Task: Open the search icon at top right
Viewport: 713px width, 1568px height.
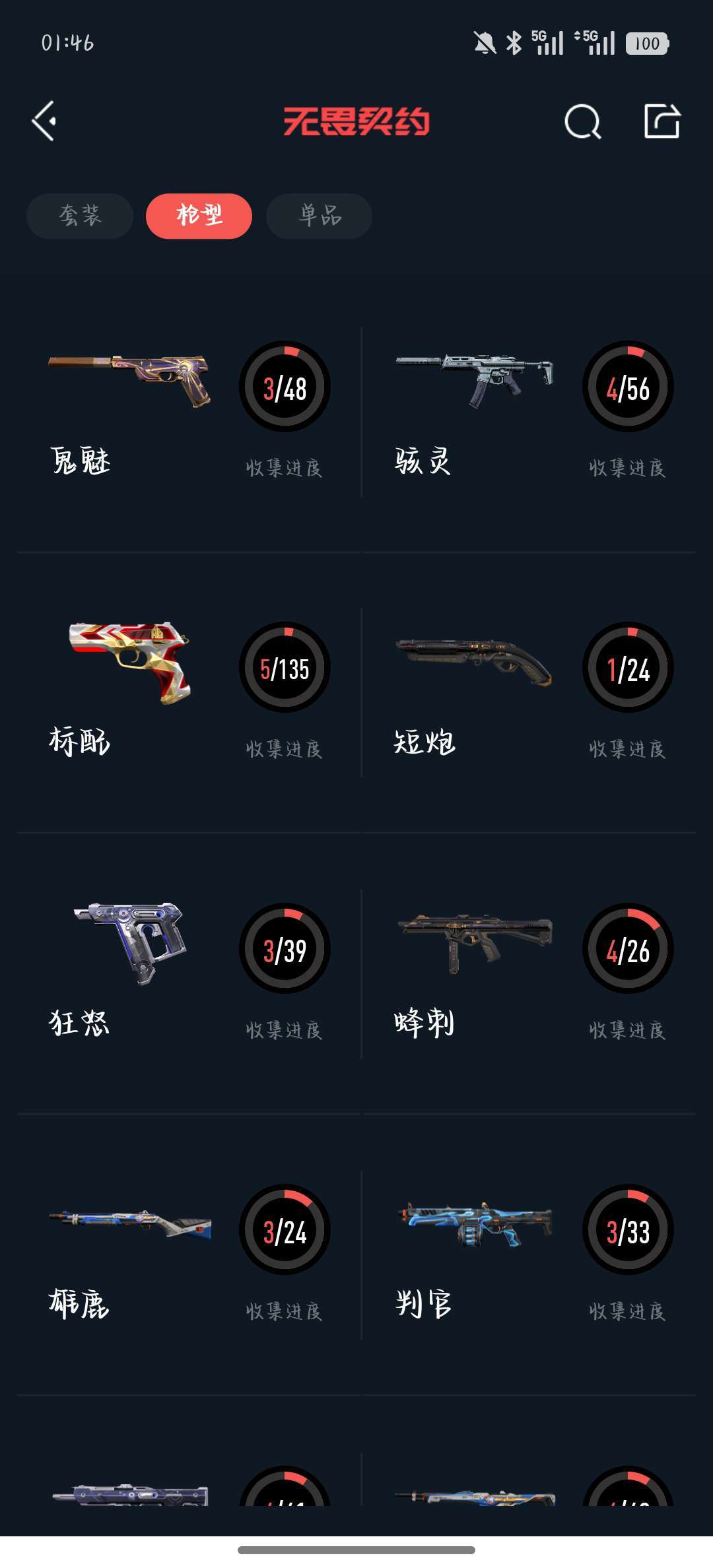Action: click(584, 121)
